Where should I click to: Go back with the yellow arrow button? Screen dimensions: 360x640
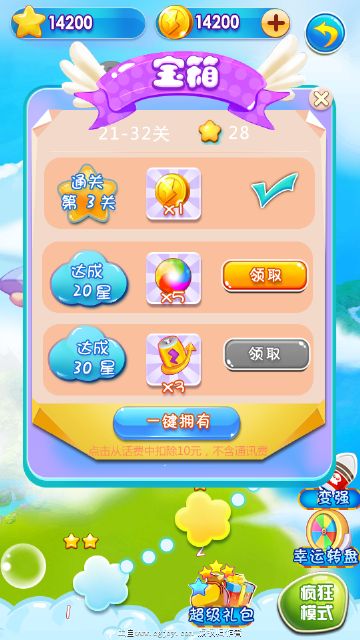(325, 34)
